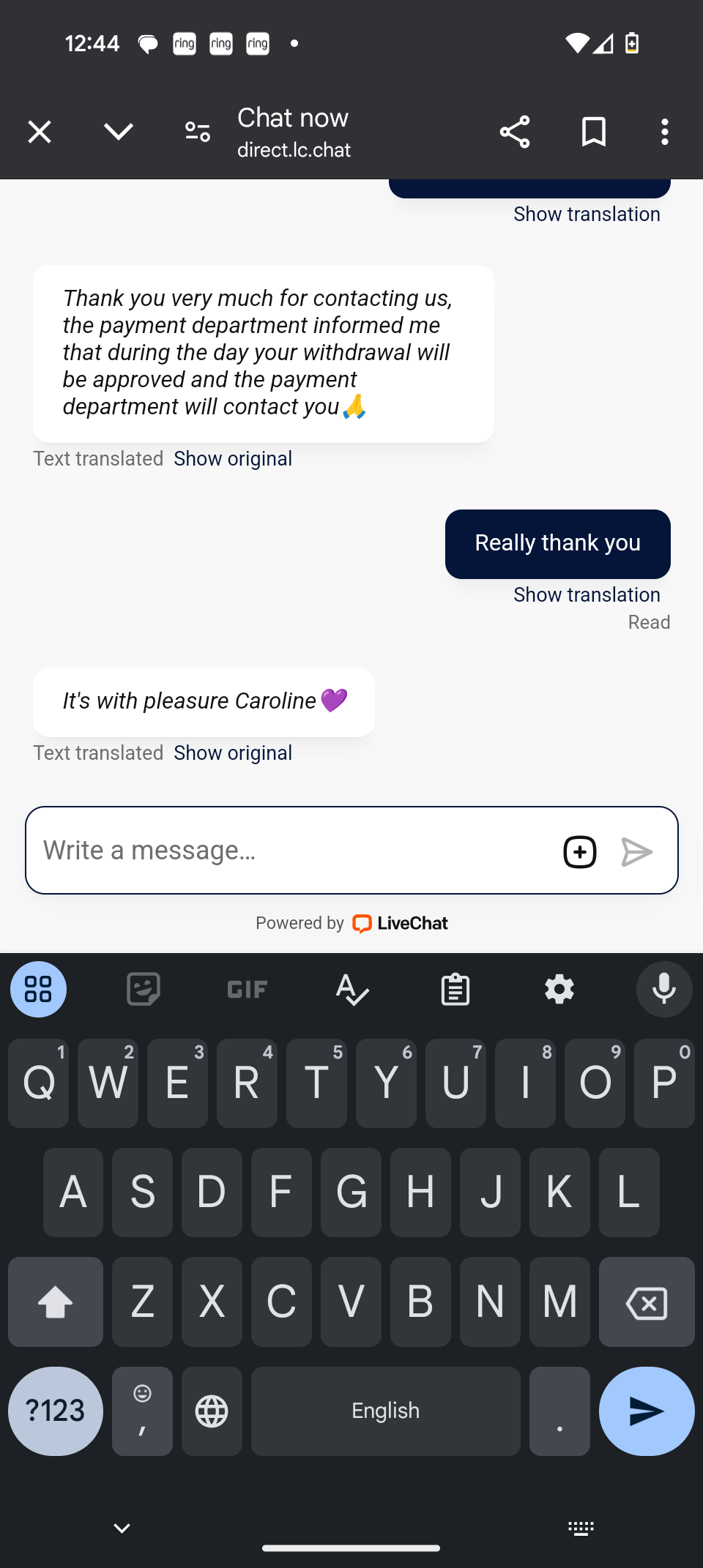
Task: Show translation under 'Really thank you' message
Action: click(x=587, y=594)
